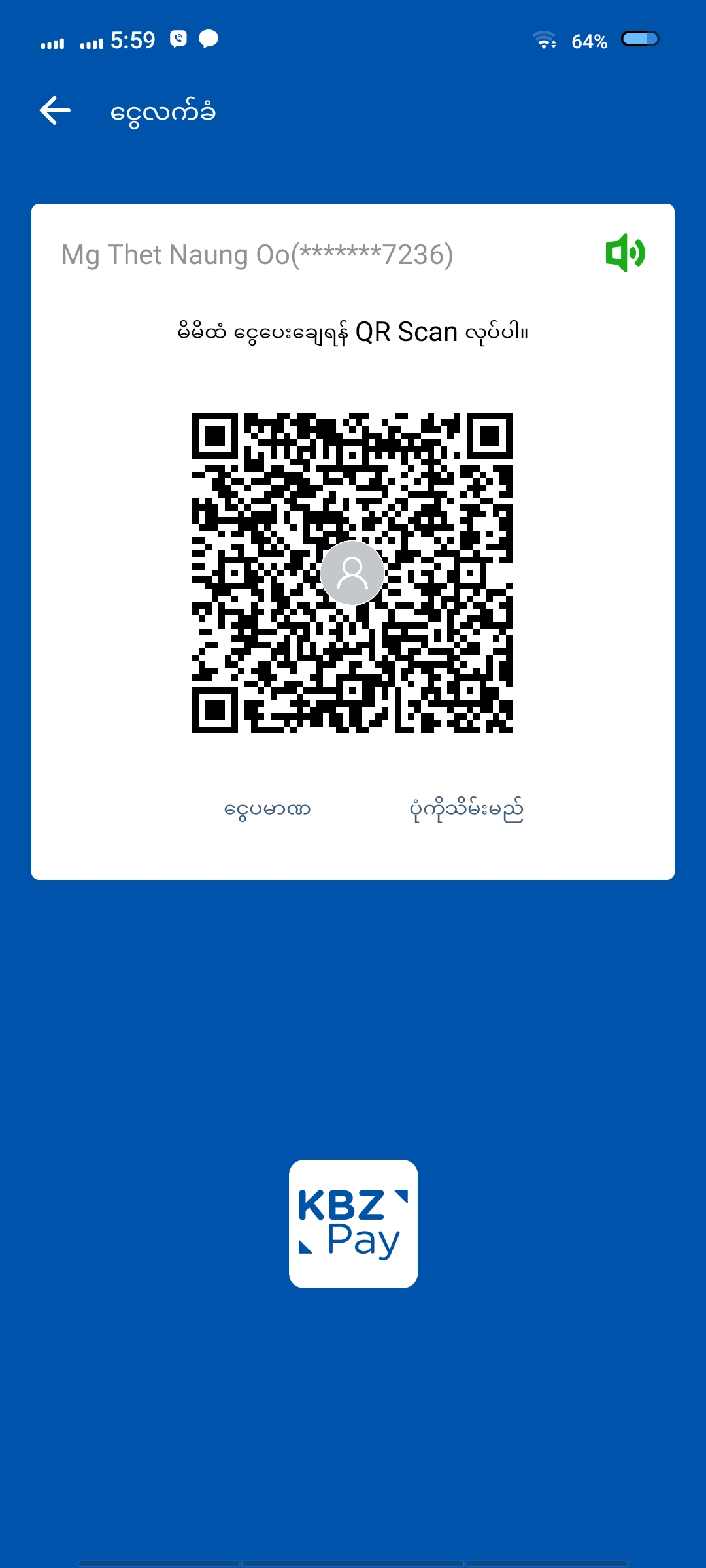Tap ငွေပမာဏ to set the amount

[x=267, y=809]
